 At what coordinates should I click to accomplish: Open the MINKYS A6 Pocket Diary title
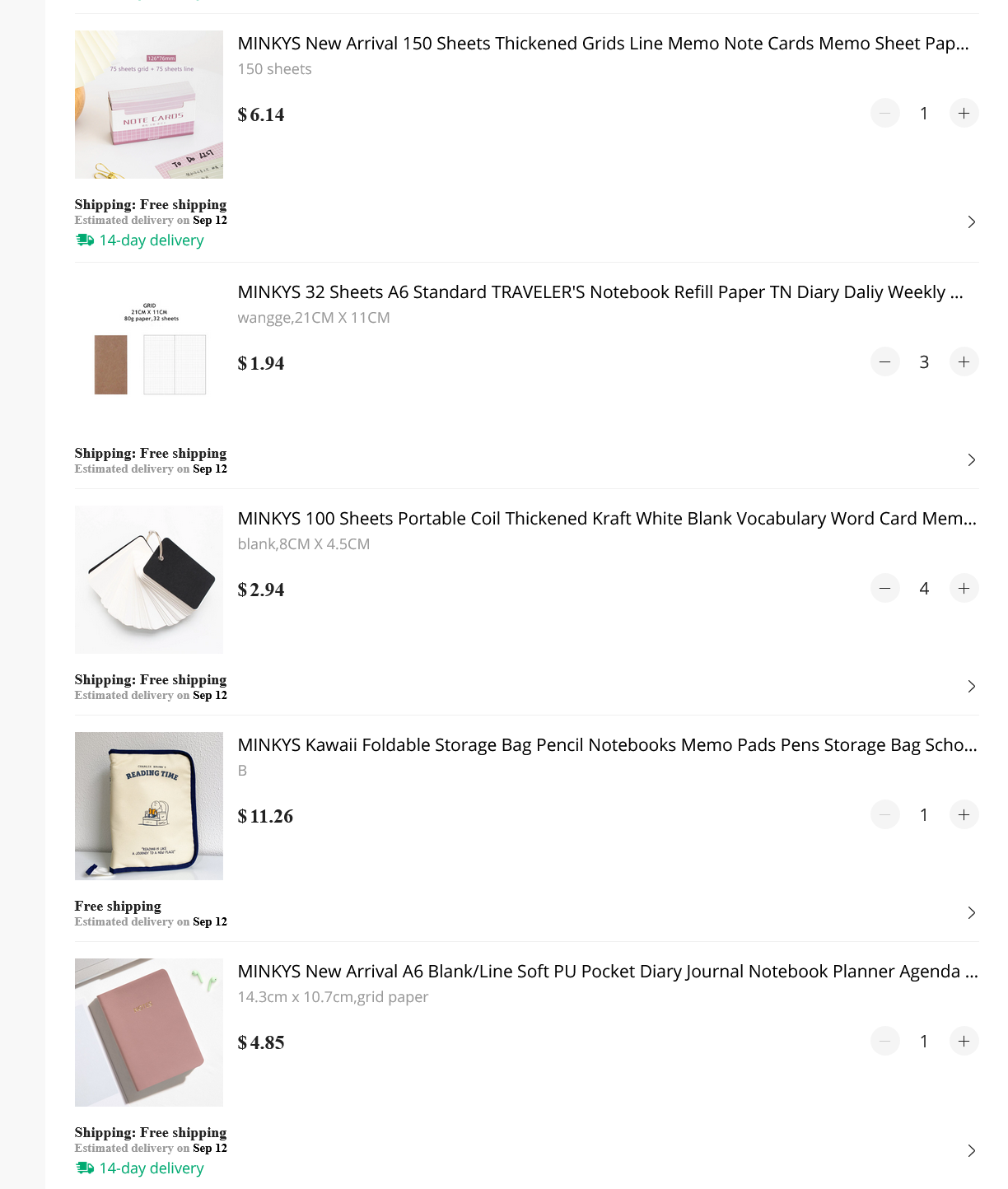point(607,972)
